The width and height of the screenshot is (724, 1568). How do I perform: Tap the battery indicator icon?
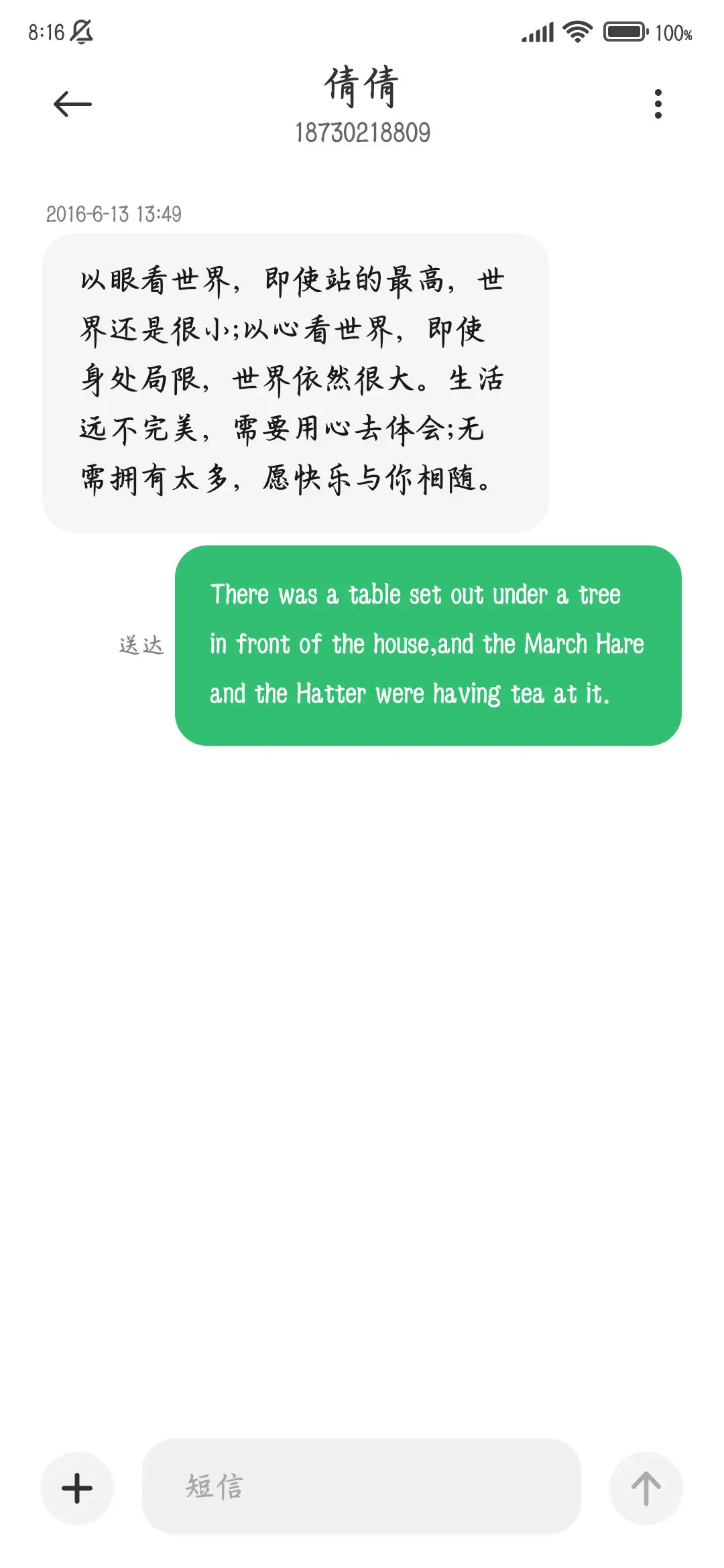click(x=623, y=29)
